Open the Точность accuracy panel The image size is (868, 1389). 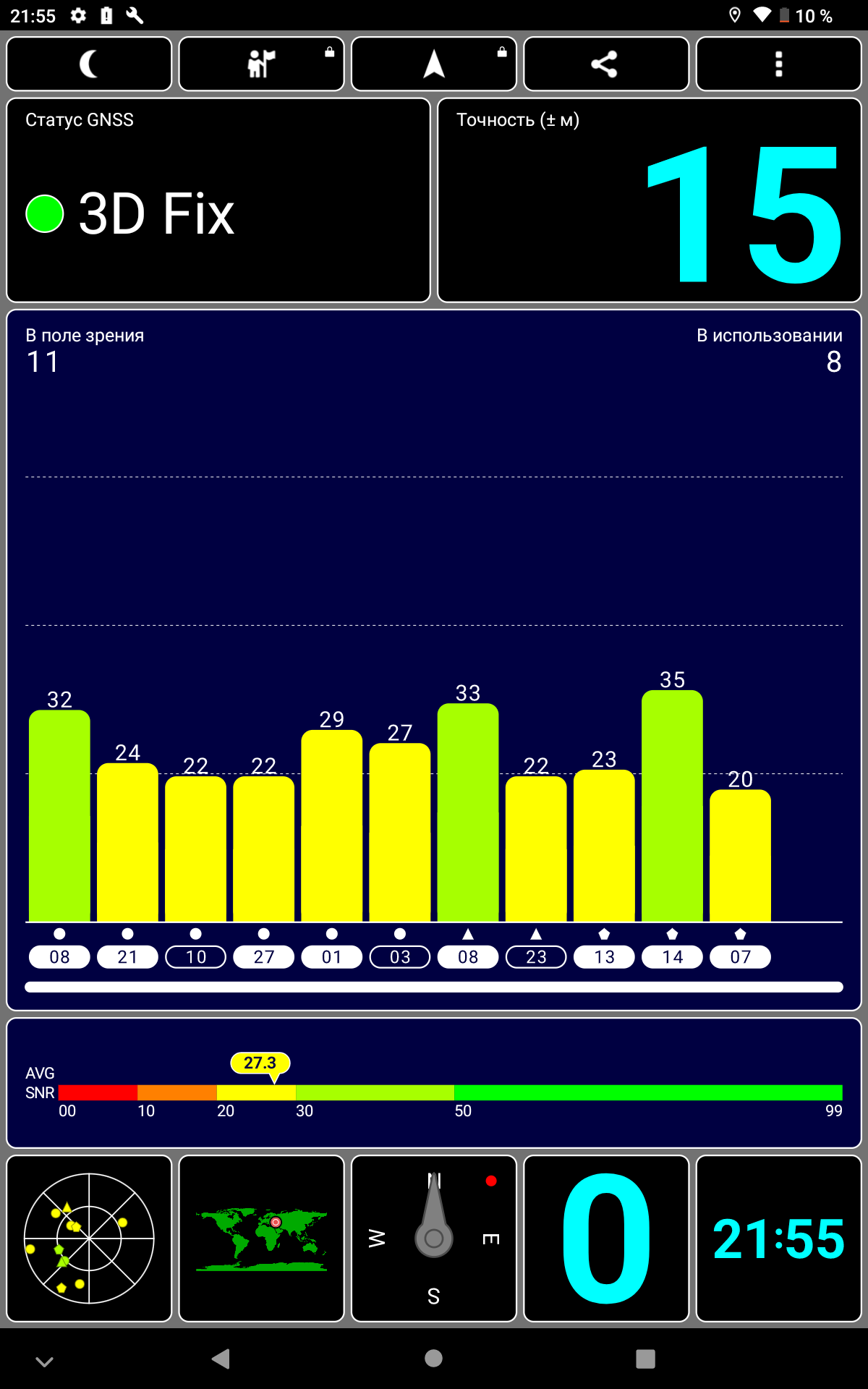[649, 200]
